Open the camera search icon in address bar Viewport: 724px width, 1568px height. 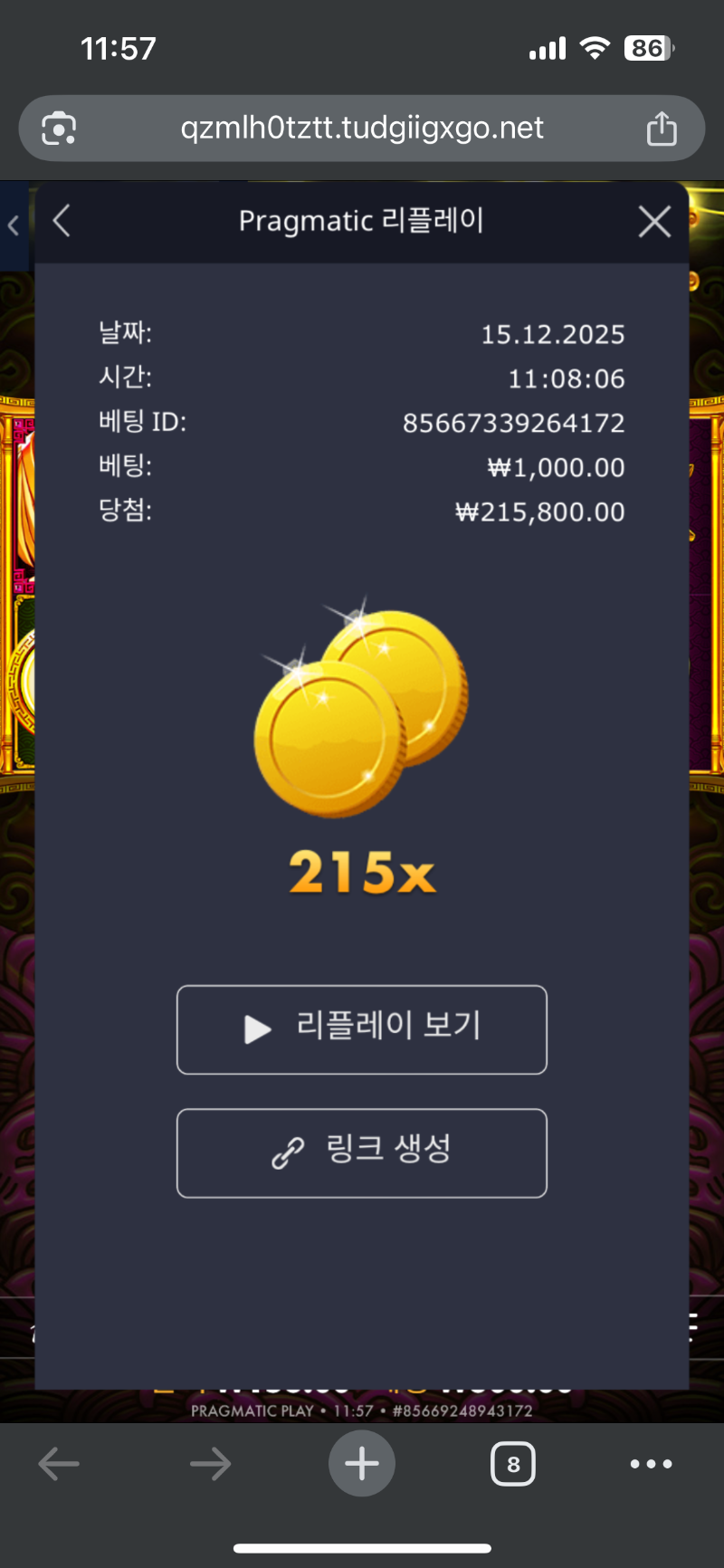[59, 129]
